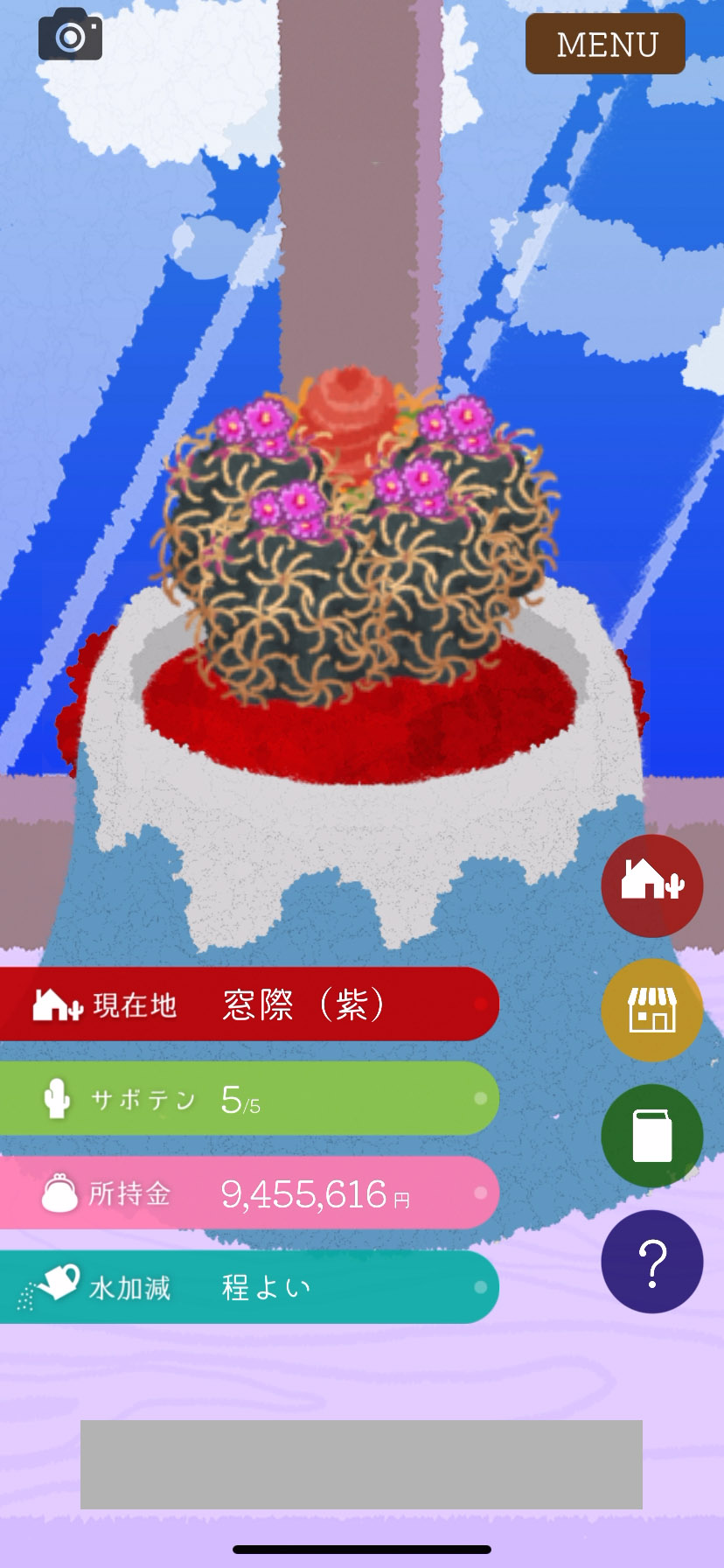
Task: Open the MENU button
Action: 605,44
